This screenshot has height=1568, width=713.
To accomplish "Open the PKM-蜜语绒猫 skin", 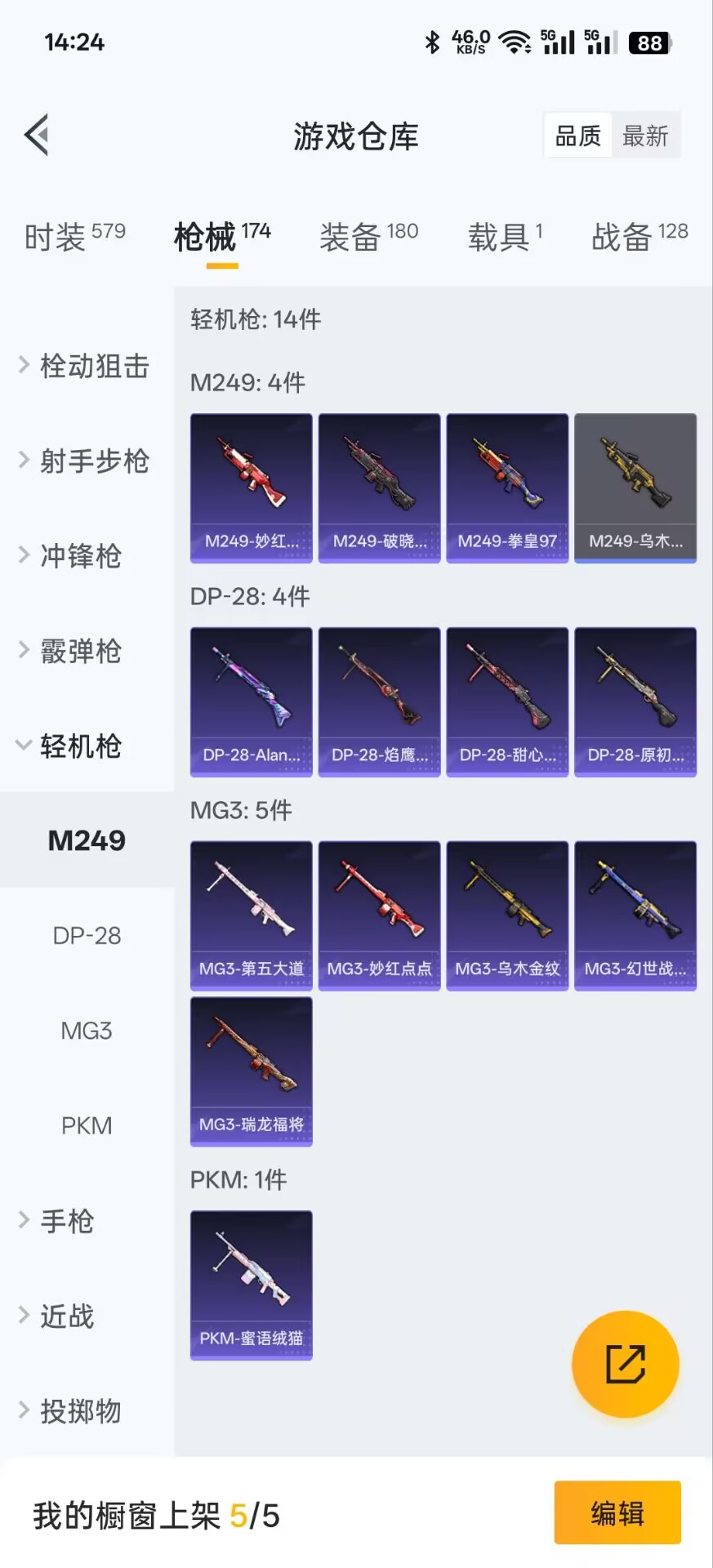I will pyautogui.click(x=252, y=1285).
